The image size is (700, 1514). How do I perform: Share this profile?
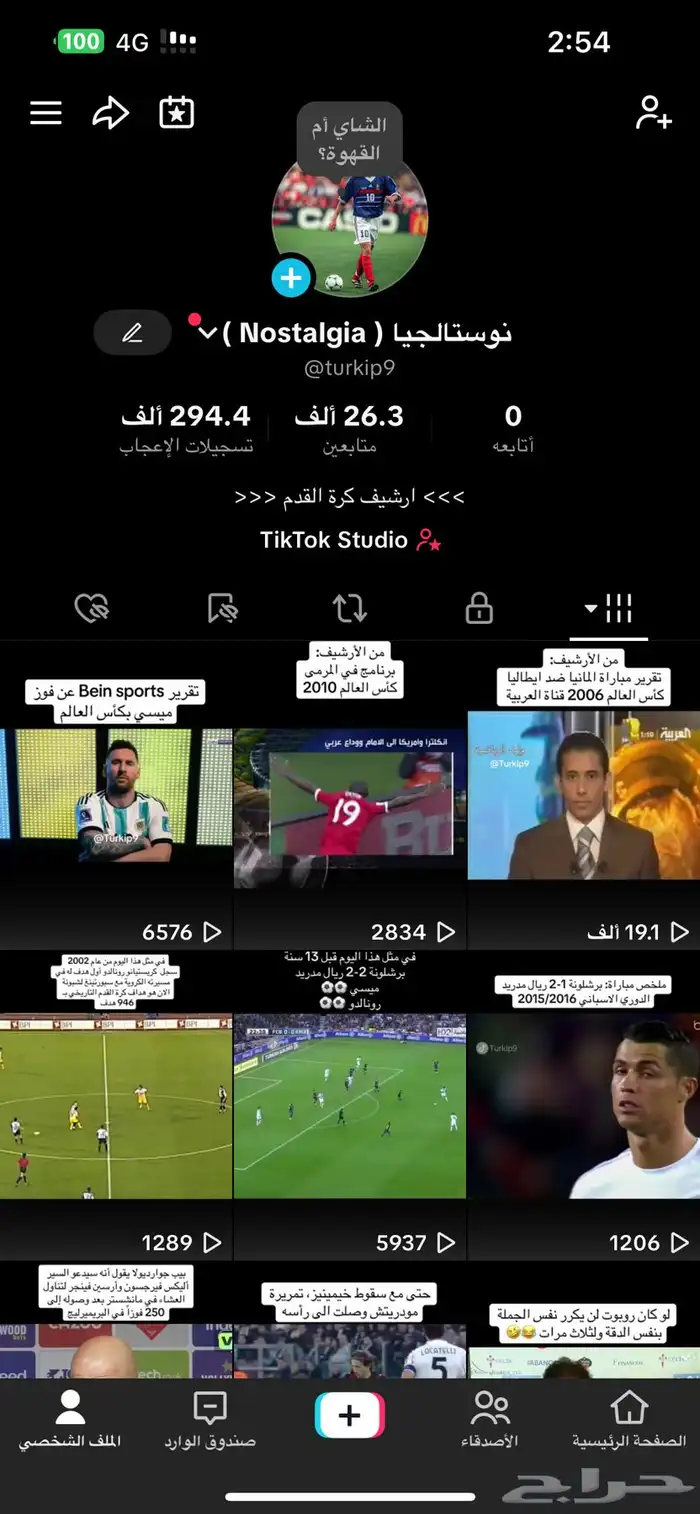pos(110,113)
